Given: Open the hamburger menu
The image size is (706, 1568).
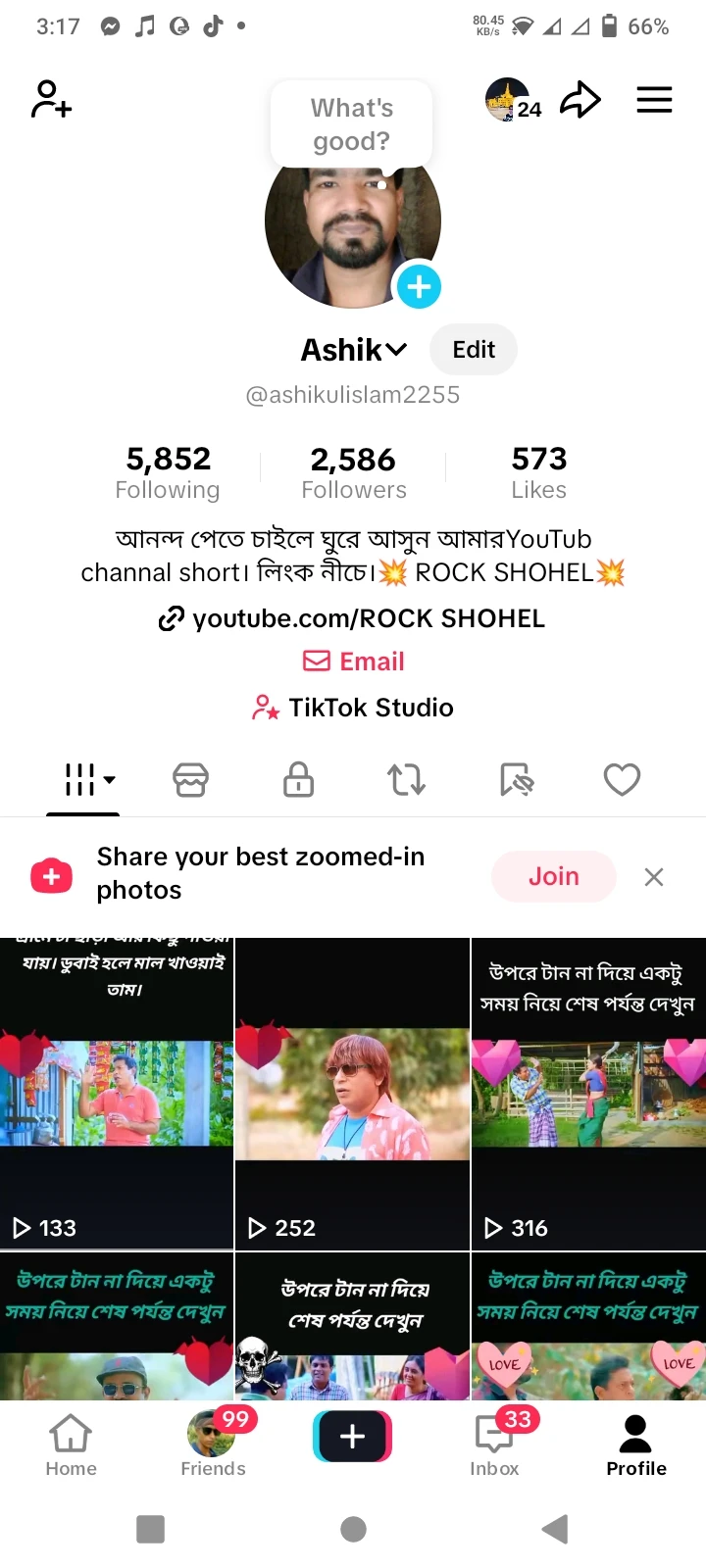Looking at the screenshot, I should [654, 99].
